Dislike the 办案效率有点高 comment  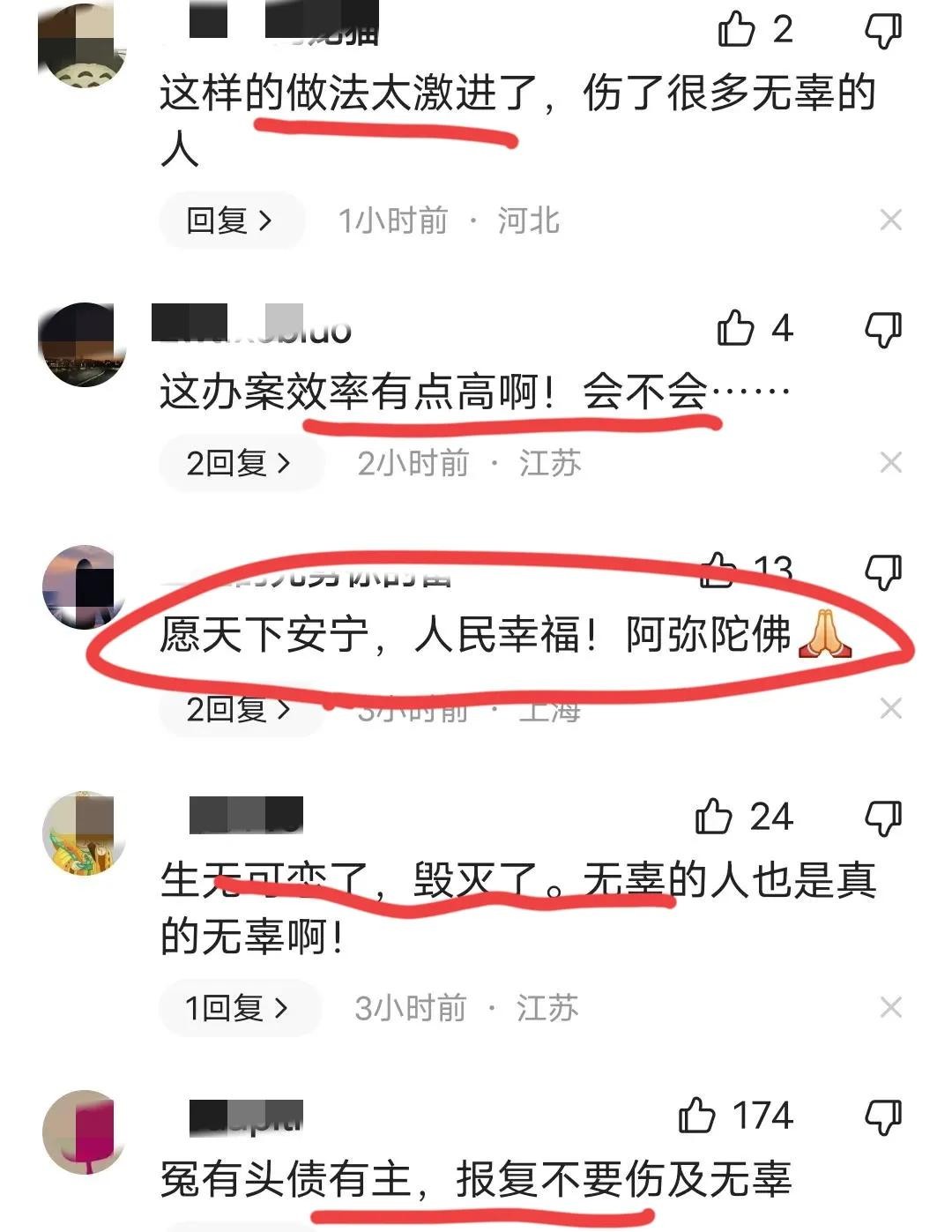tap(882, 330)
